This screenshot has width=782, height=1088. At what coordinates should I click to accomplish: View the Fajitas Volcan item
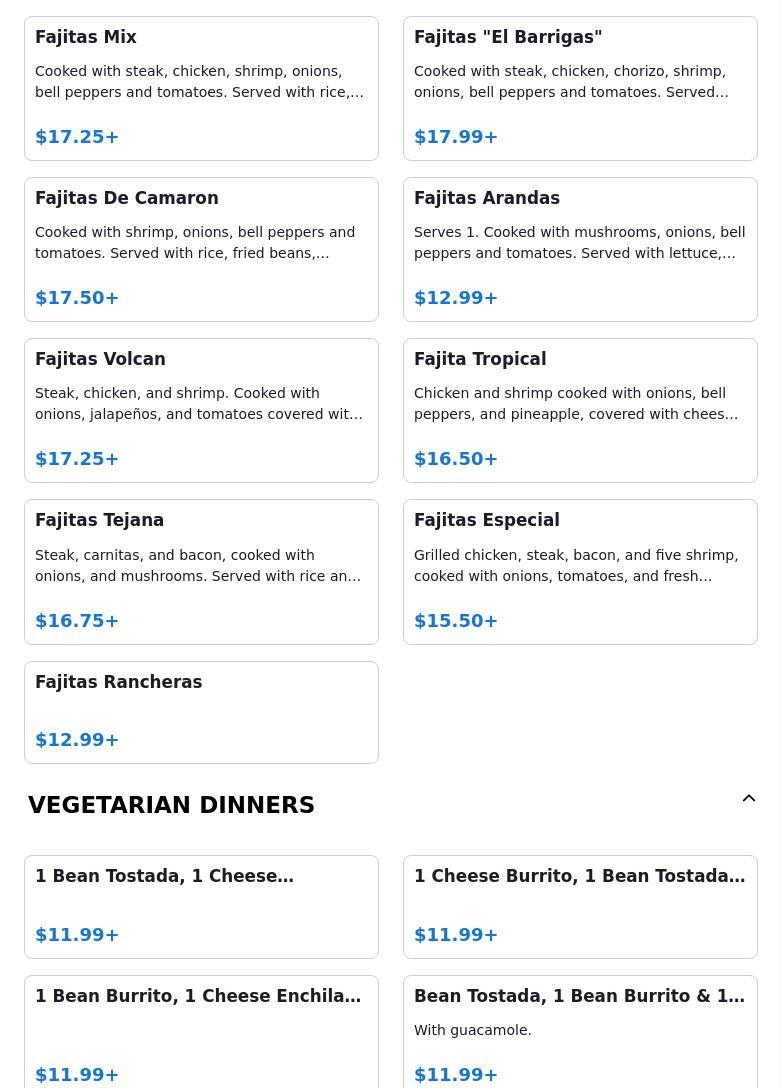201,410
